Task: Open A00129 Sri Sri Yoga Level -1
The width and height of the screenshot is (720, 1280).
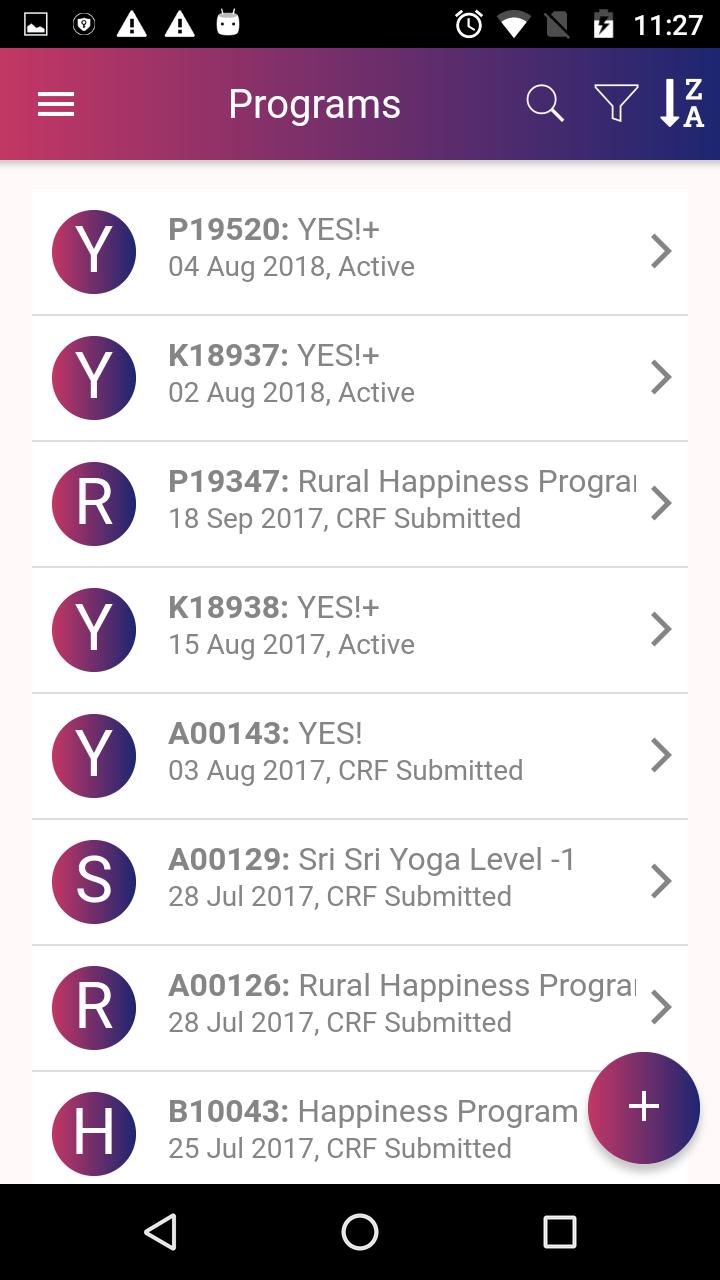Action: (x=360, y=882)
